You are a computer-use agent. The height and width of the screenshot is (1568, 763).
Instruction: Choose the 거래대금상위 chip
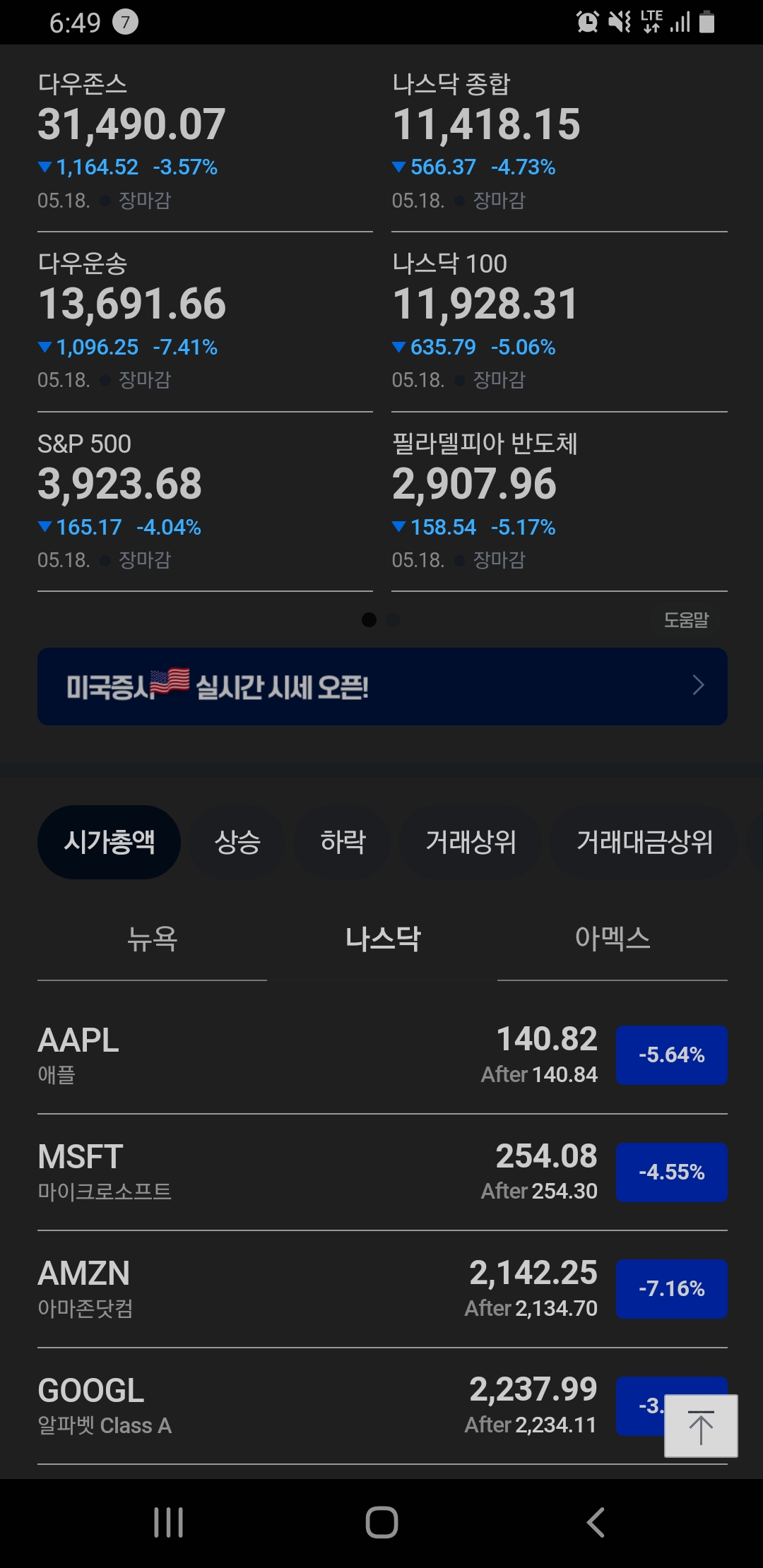644,842
